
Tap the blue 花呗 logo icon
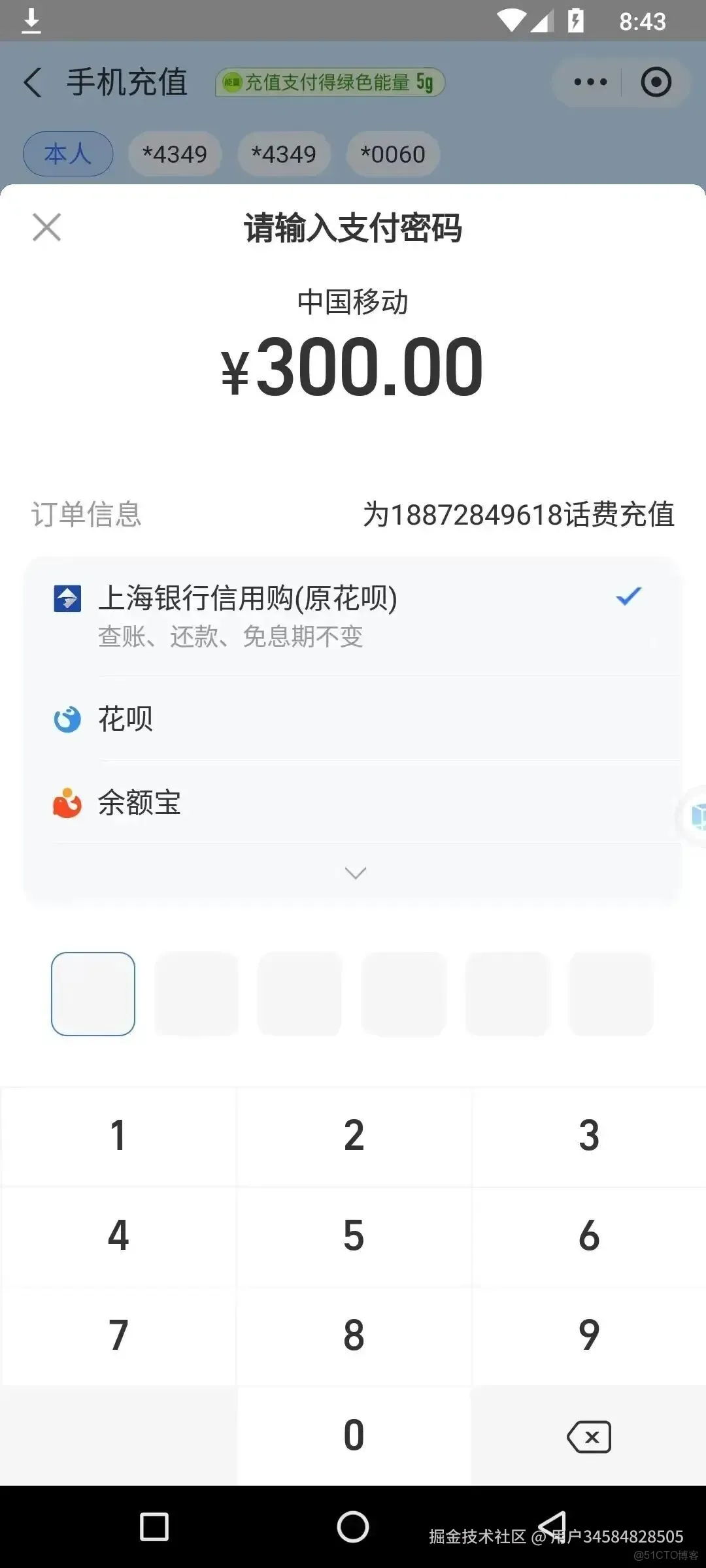point(67,718)
